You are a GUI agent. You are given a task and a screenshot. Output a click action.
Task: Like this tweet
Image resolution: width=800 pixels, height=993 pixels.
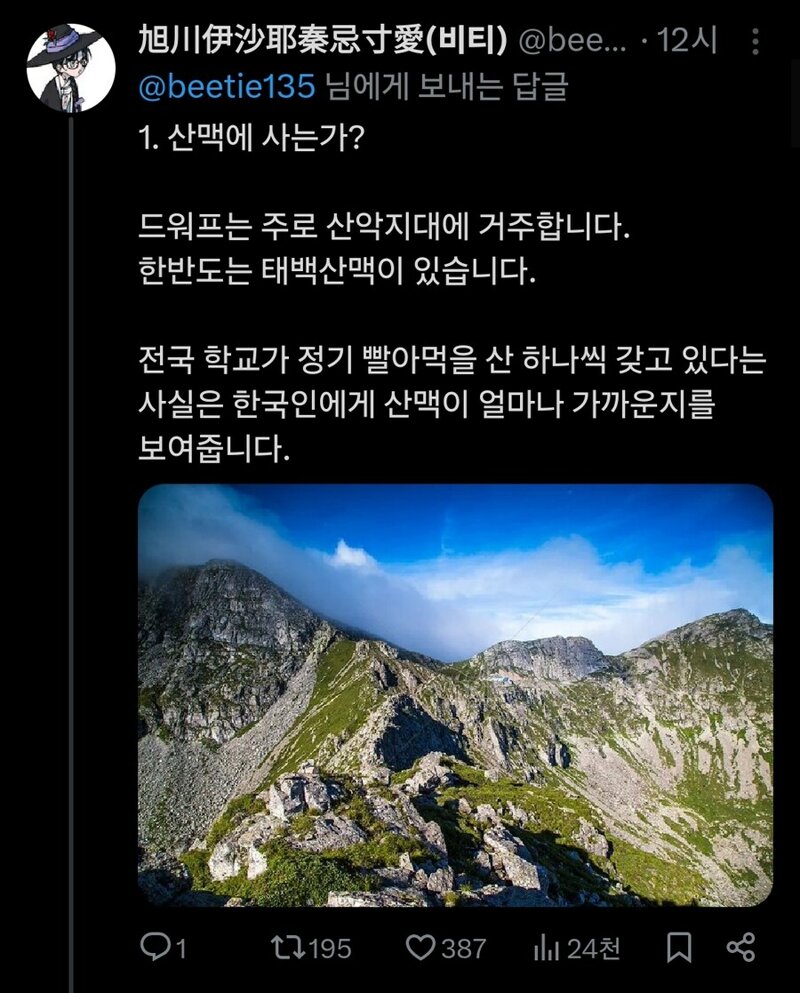(x=445, y=947)
